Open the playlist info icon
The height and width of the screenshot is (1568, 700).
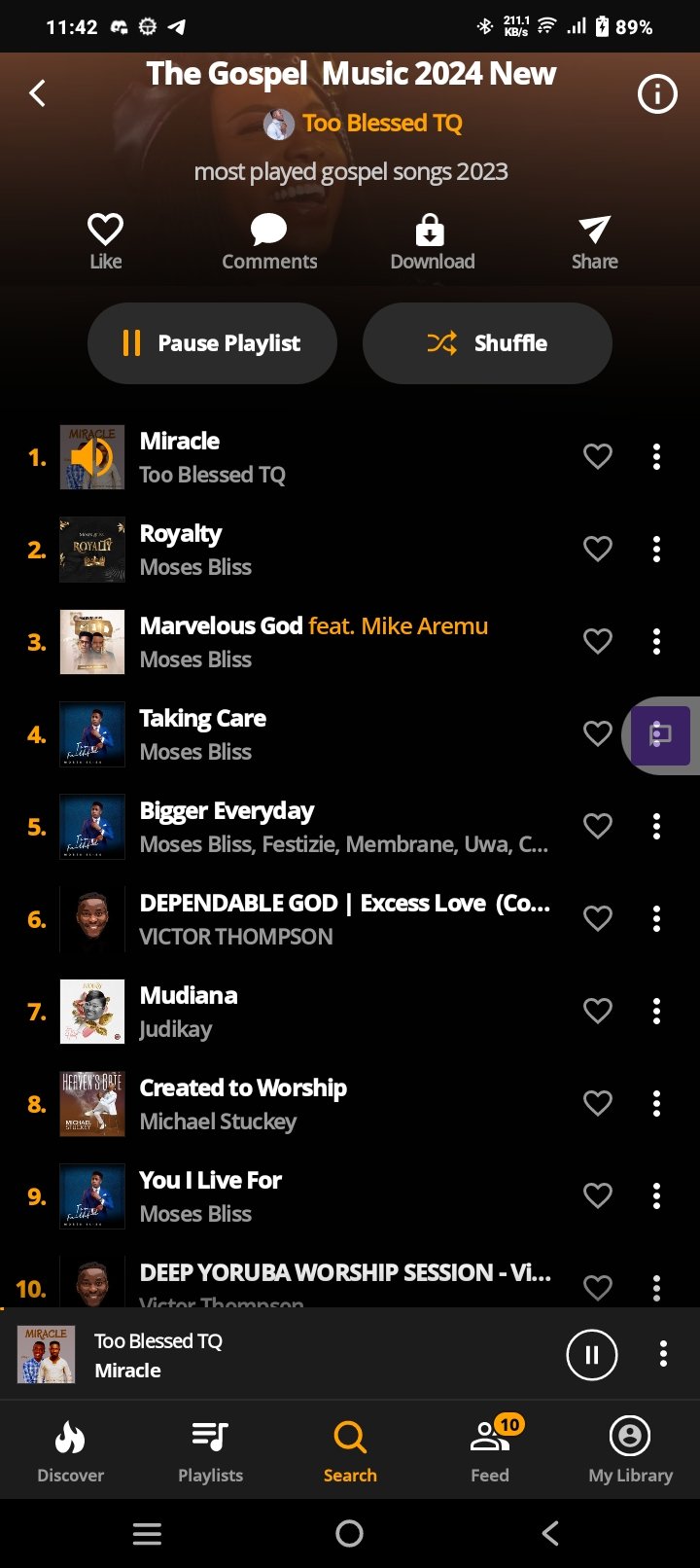click(x=657, y=94)
